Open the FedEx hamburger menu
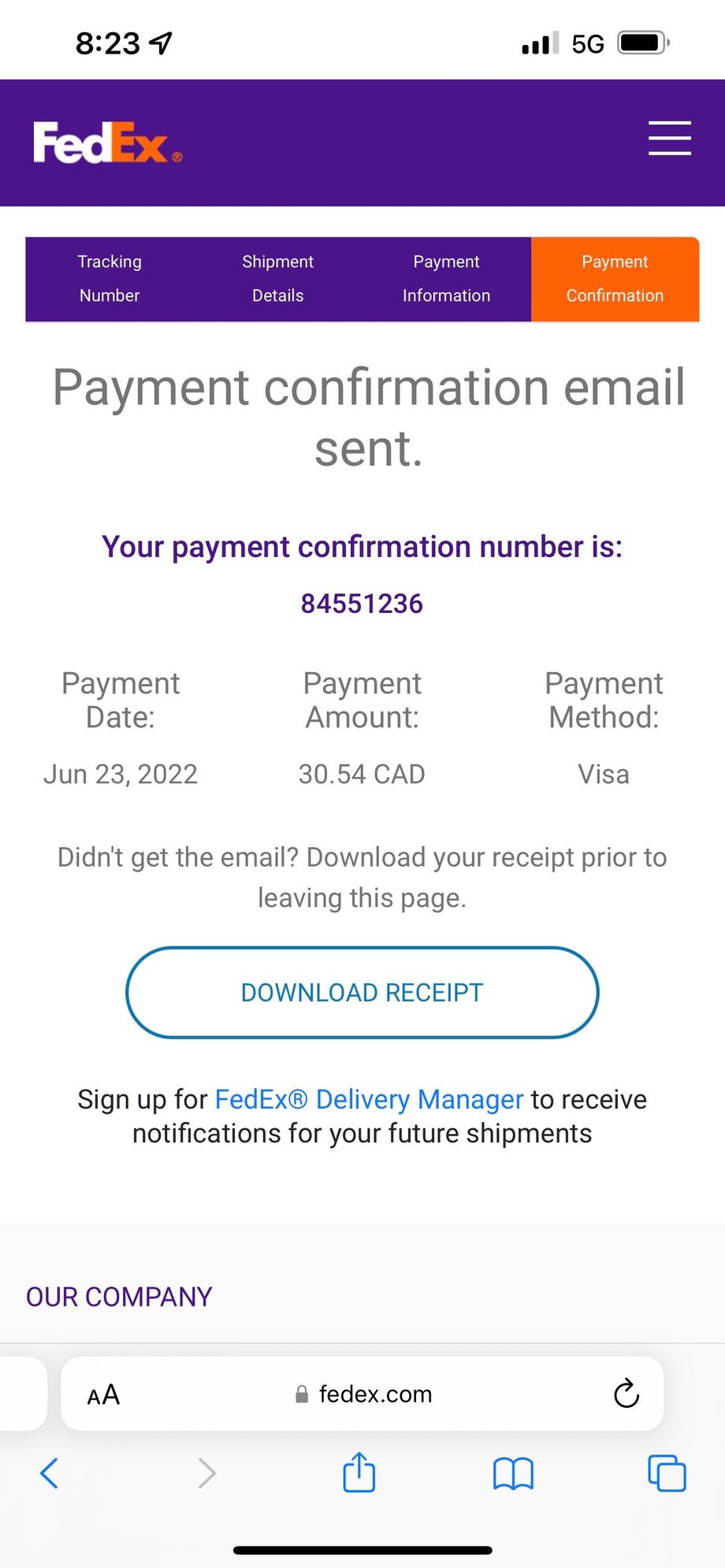This screenshot has height=1568, width=725. (669, 139)
